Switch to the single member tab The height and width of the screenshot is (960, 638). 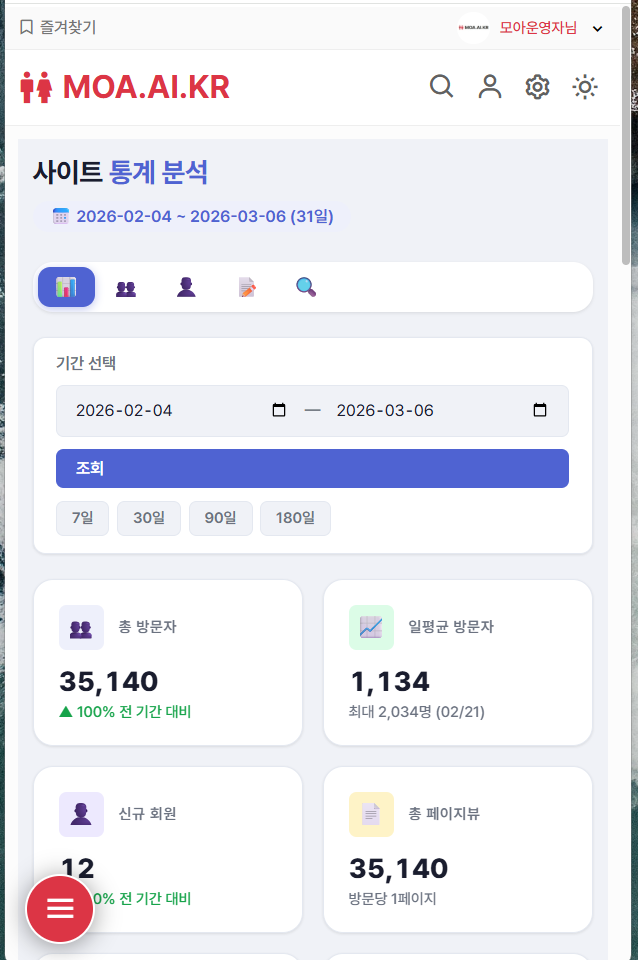point(186,288)
